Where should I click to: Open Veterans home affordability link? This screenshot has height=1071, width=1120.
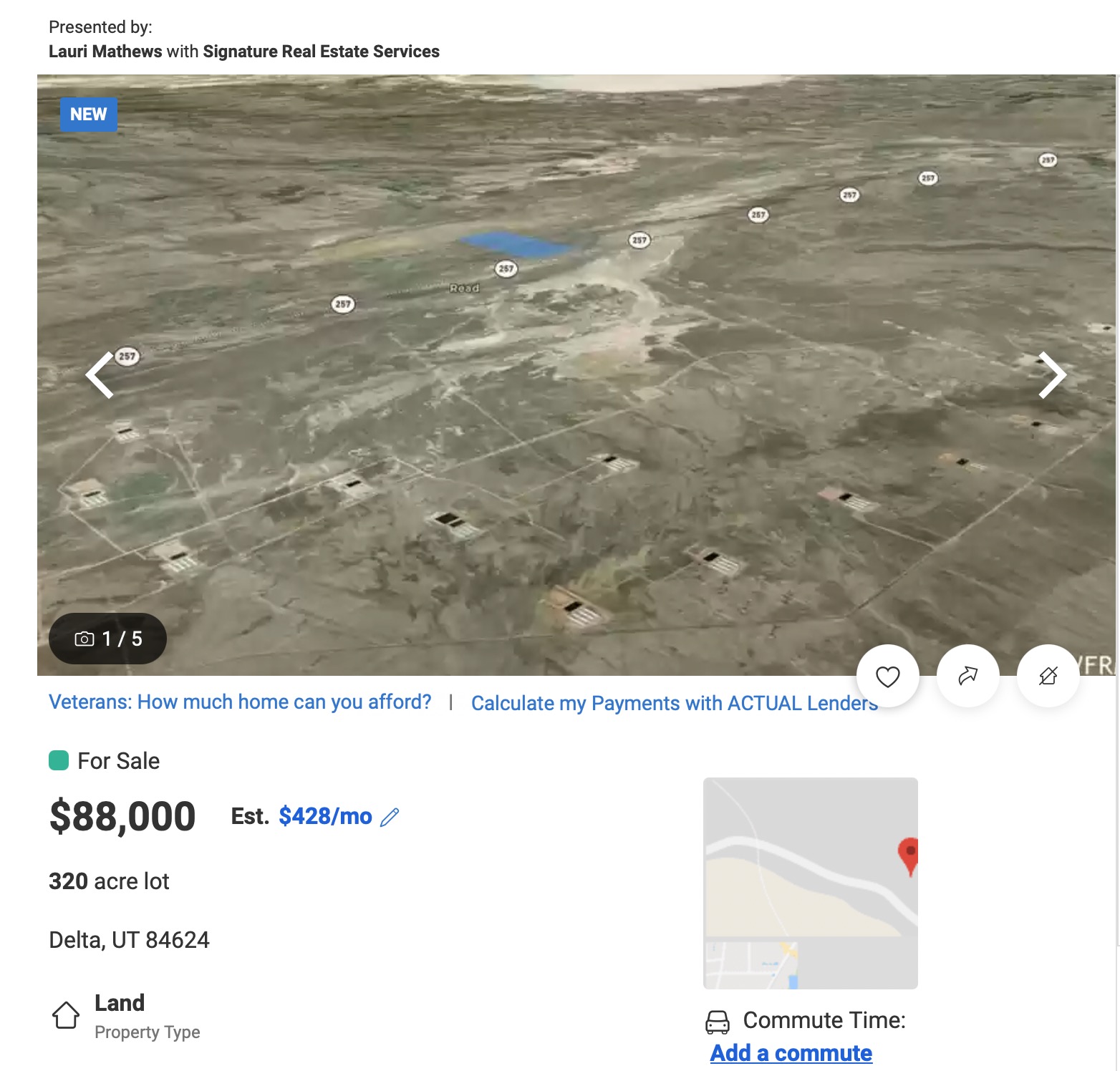pos(240,702)
